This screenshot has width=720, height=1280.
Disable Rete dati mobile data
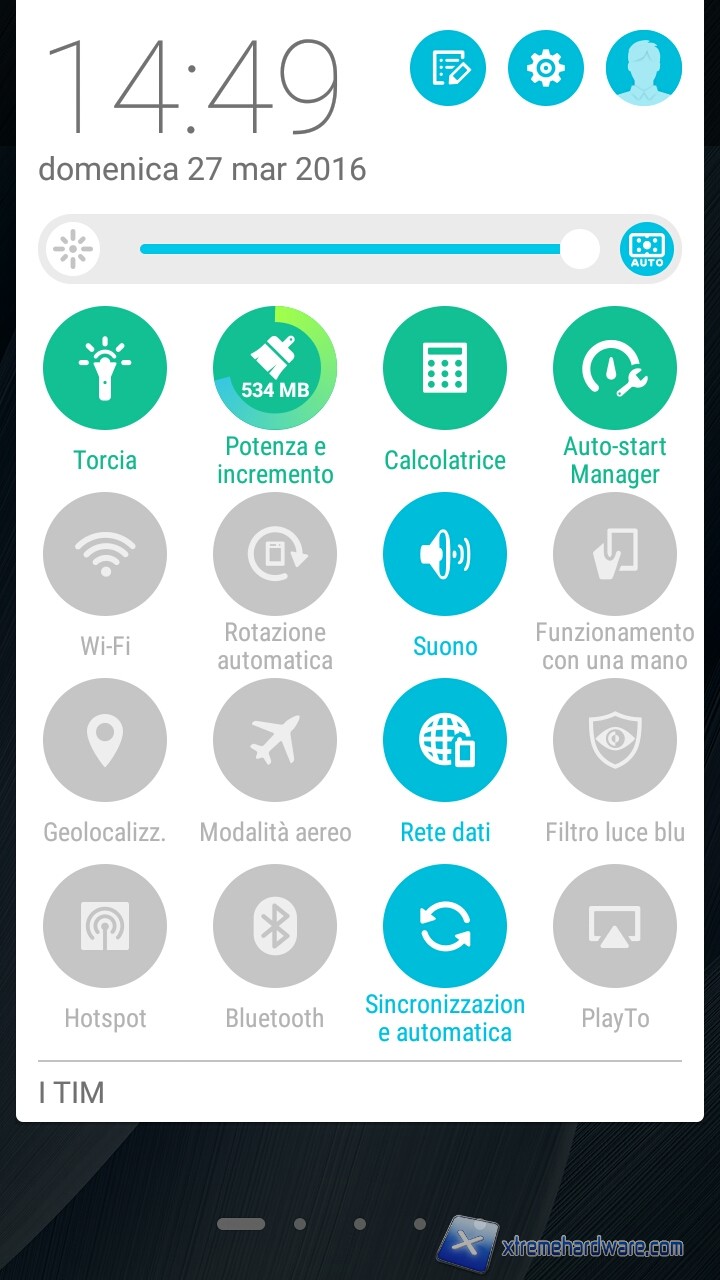(x=445, y=740)
